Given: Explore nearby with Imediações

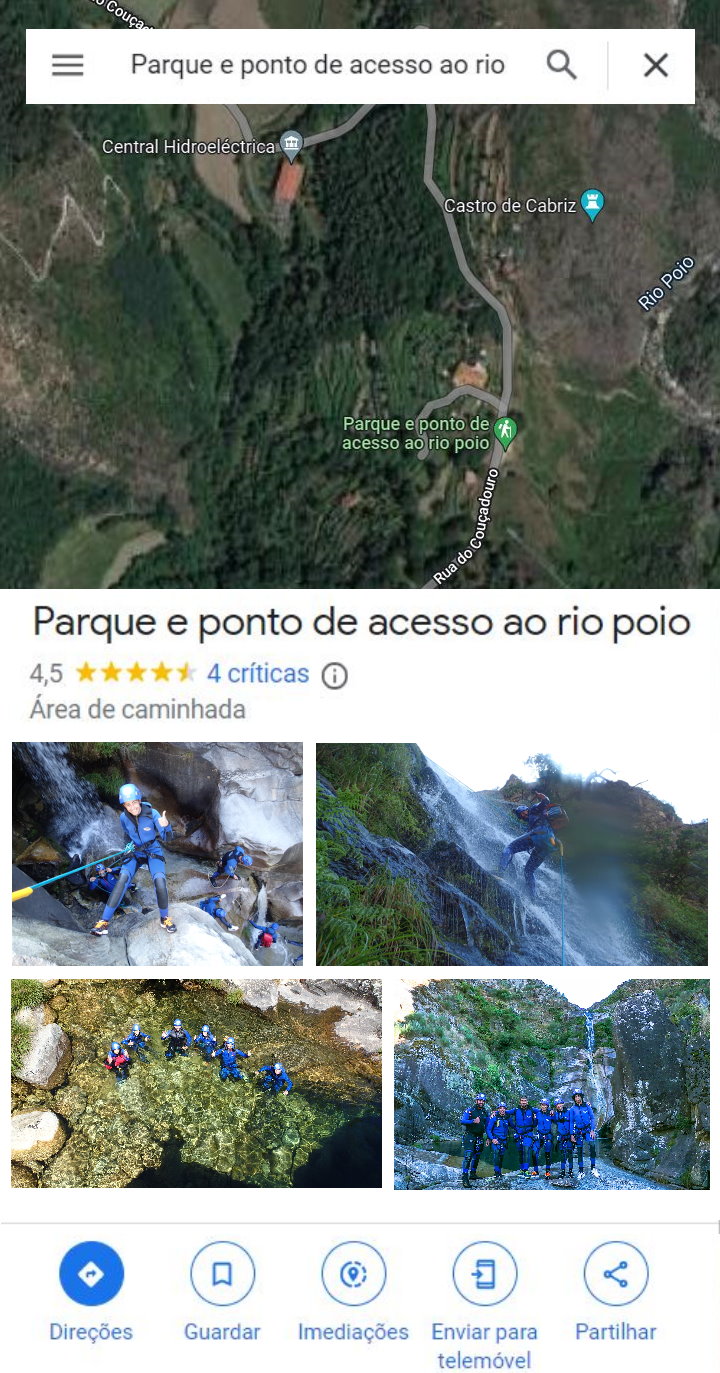Looking at the screenshot, I should tap(353, 1274).
